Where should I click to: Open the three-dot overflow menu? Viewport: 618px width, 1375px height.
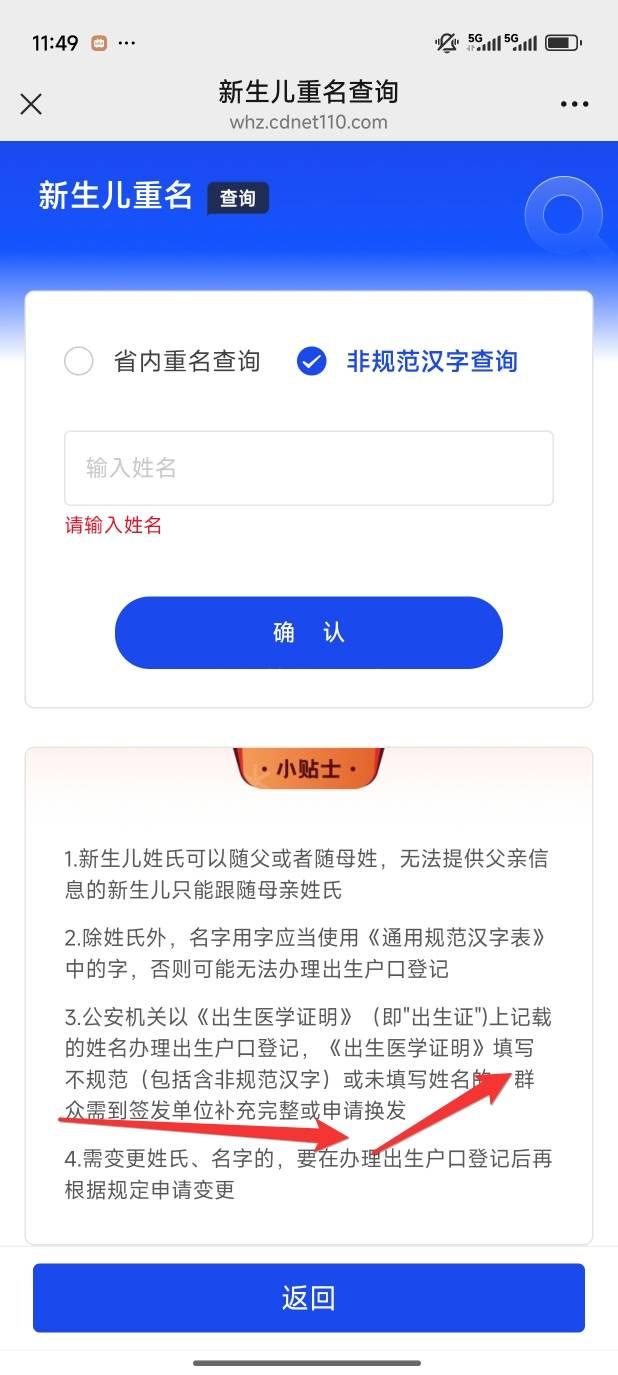574,104
